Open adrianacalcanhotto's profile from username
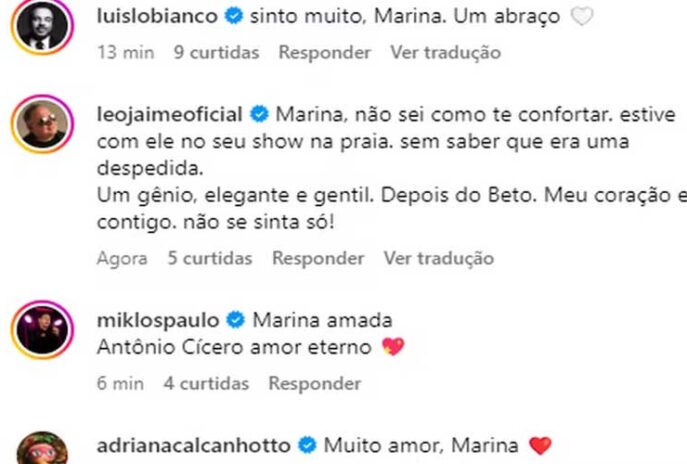Image resolution: width=687 pixels, height=464 pixels. click(194, 446)
